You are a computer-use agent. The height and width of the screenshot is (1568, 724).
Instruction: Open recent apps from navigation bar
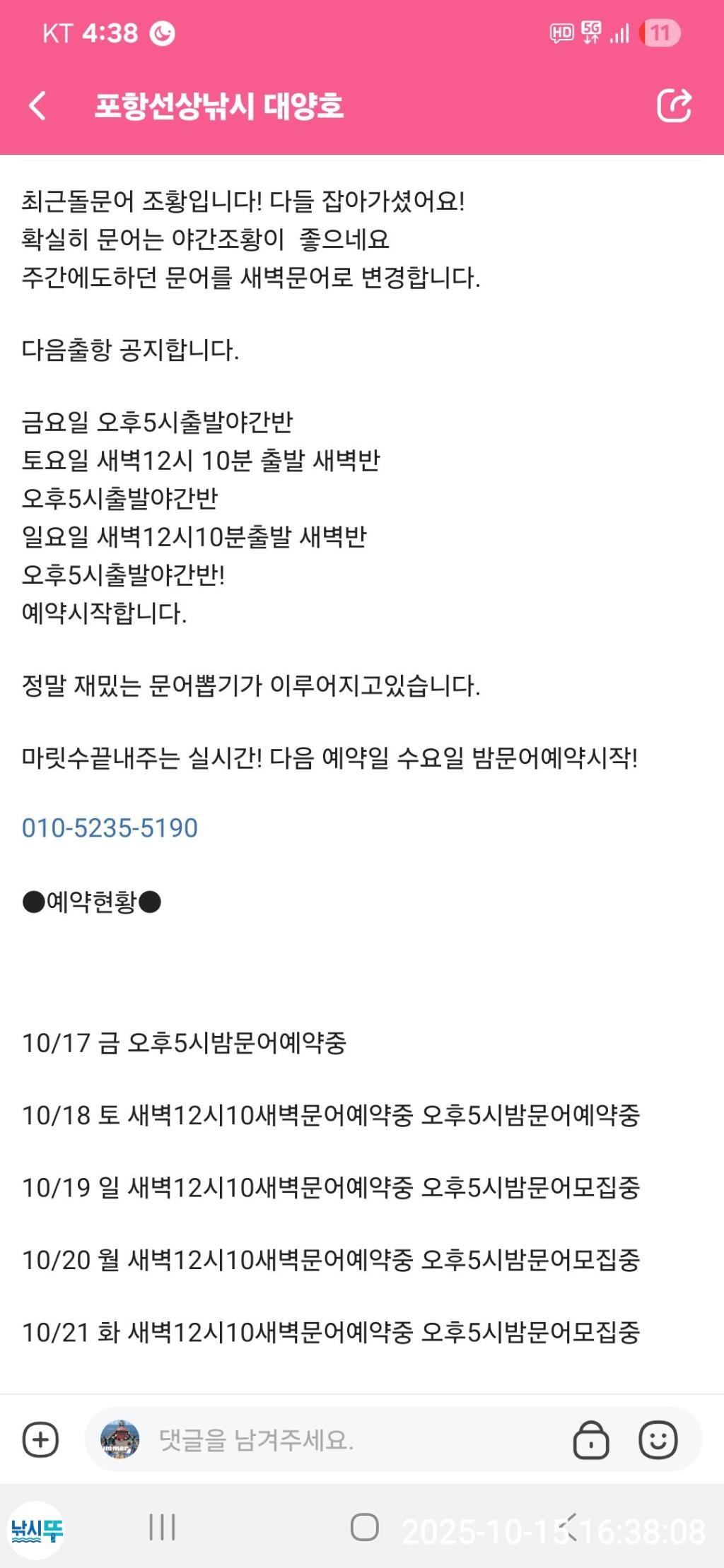coord(162,1527)
